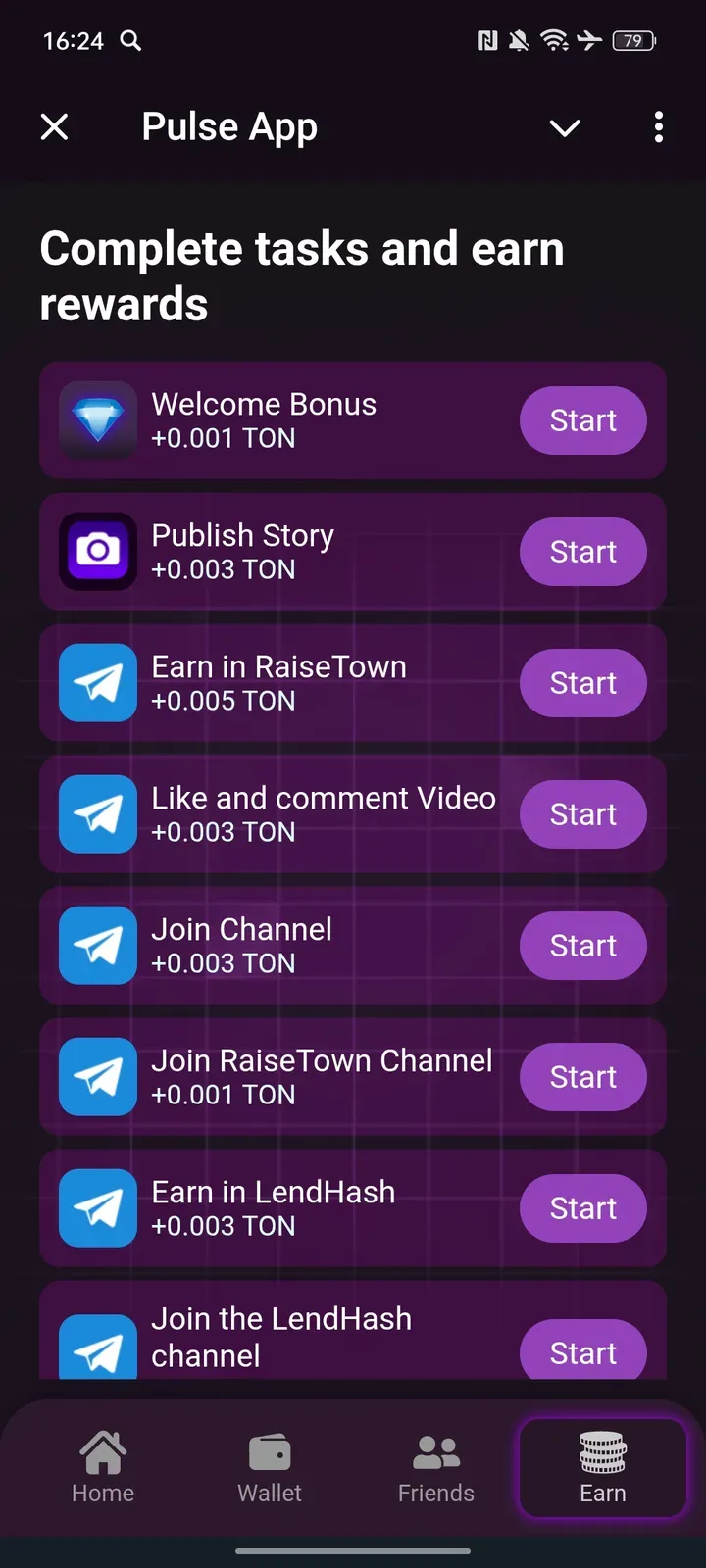This screenshot has width=706, height=1568.
Task: Close the Pulse App with the X
Action: [55, 126]
